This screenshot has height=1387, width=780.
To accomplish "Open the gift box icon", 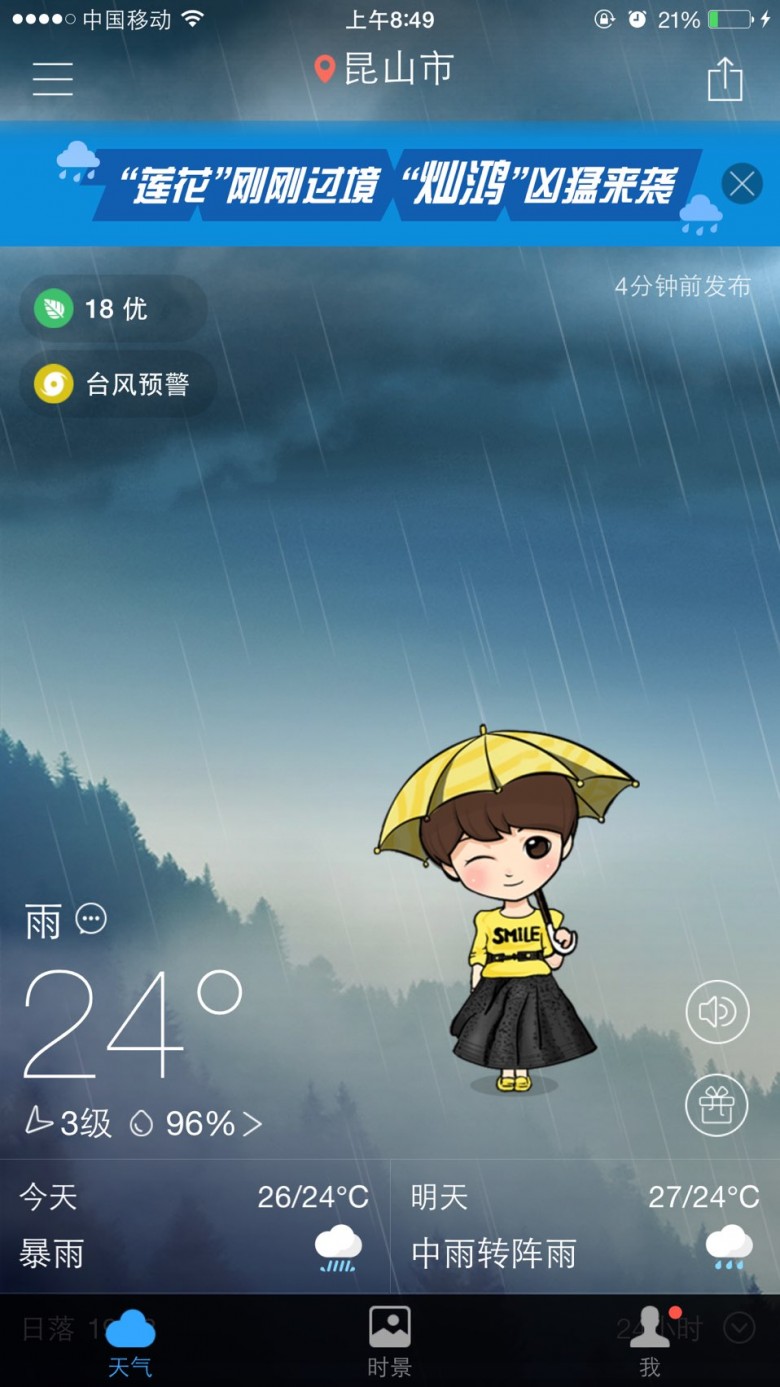I will point(717,1104).
